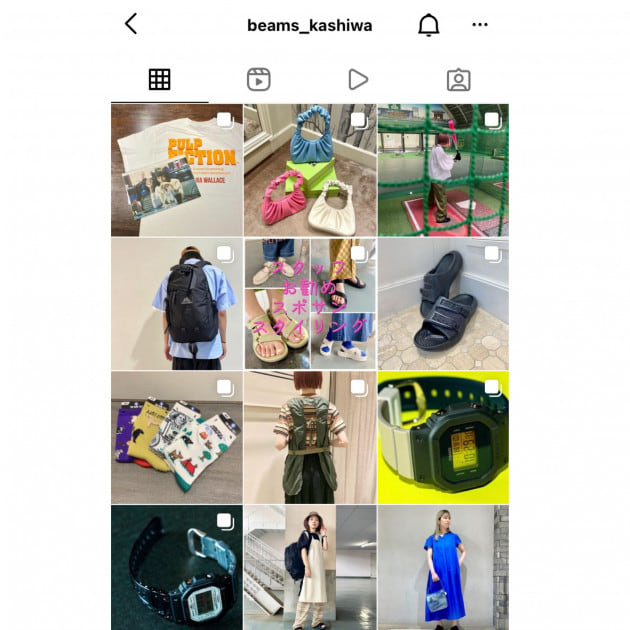Open the Pulp Fiction t-shirt post
Viewport: 630px width, 630px height.
click(176, 170)
